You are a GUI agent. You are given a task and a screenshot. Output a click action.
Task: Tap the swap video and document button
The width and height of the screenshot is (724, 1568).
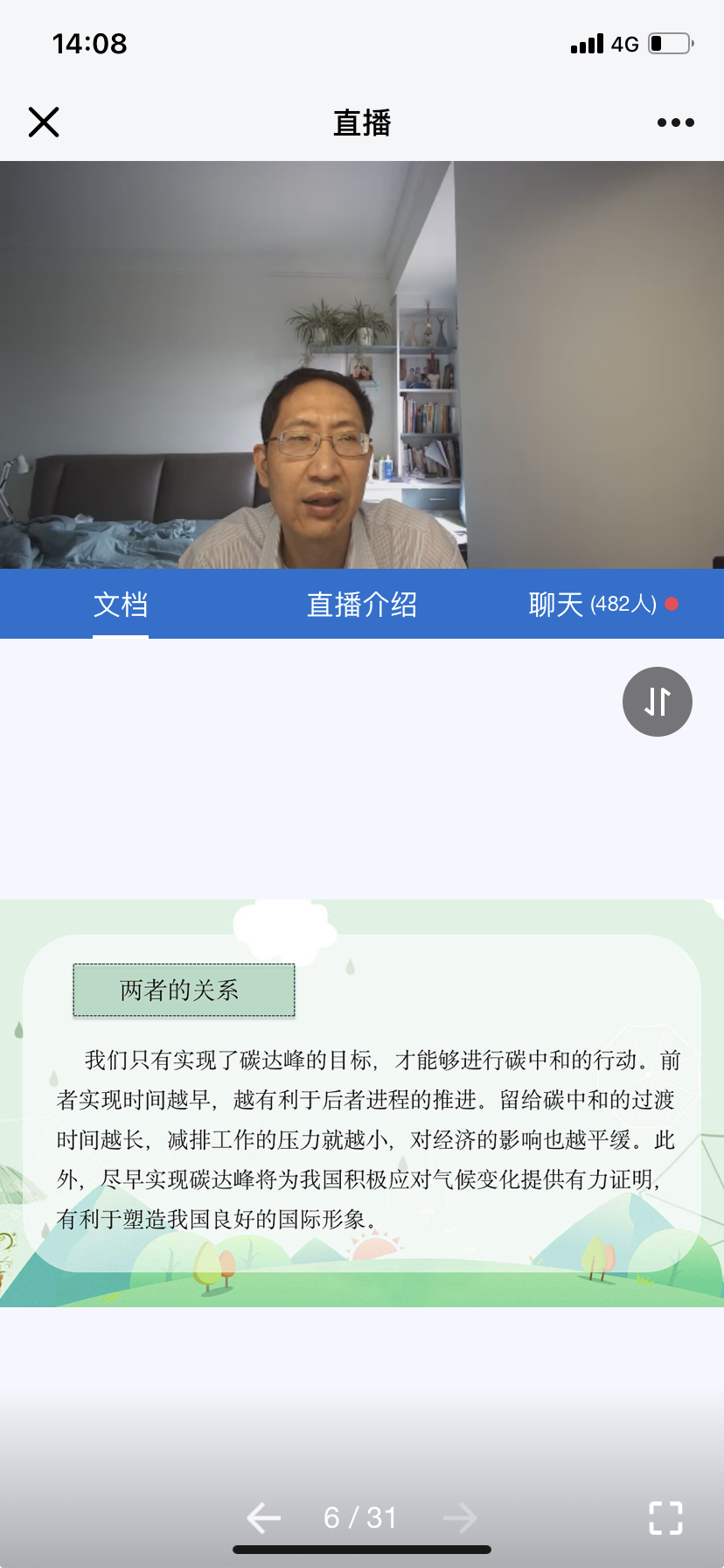pos(657,702)
